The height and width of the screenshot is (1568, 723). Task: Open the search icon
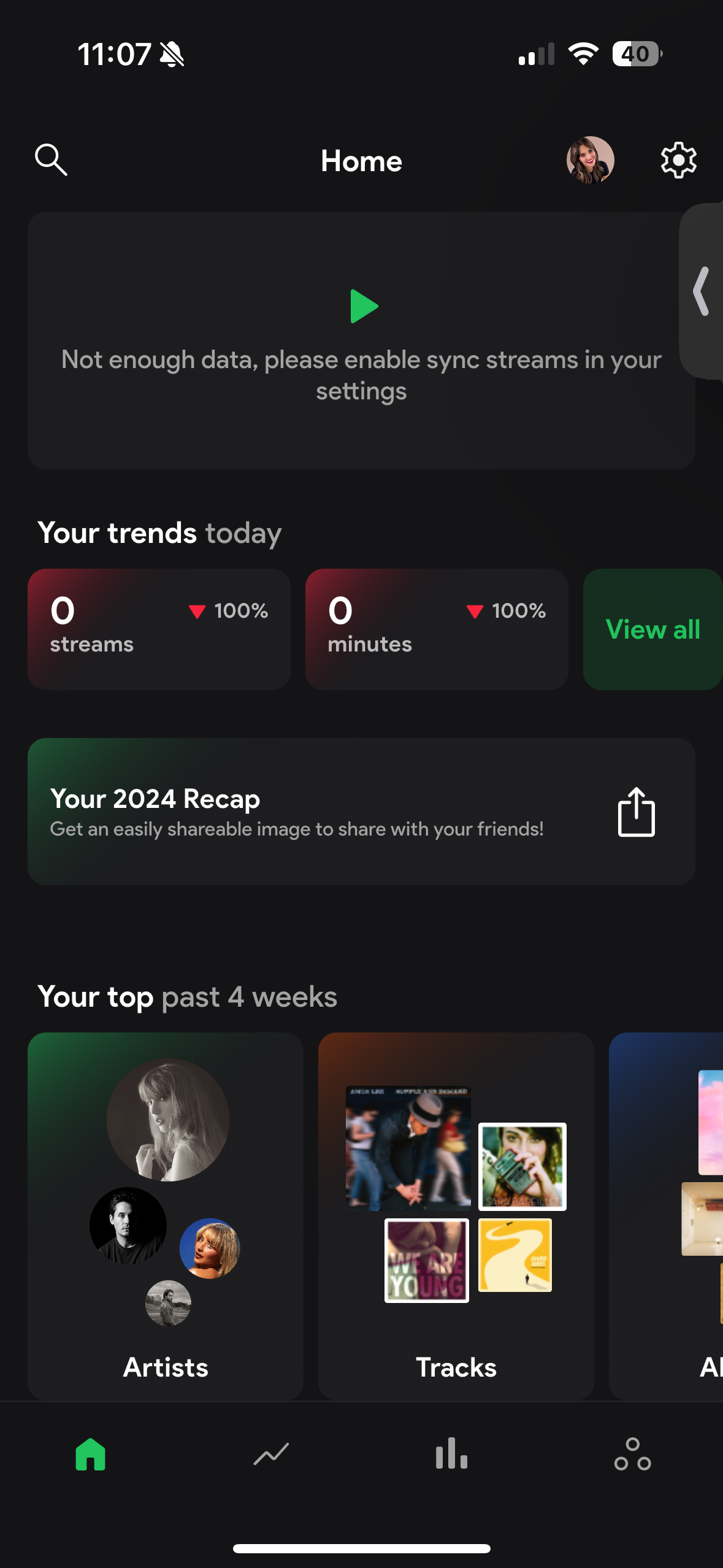click(51, 160)
